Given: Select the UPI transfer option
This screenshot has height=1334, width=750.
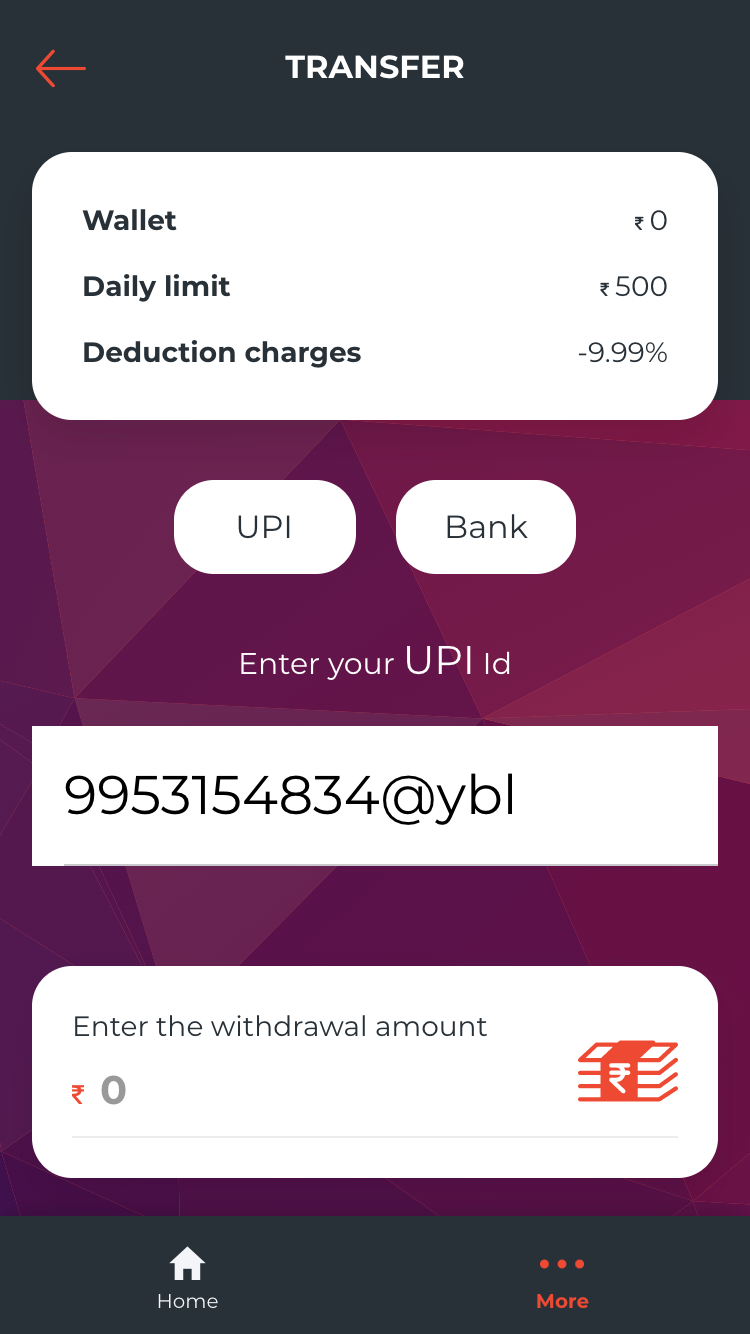Looking at the screenshot, I should coord(265,527).
